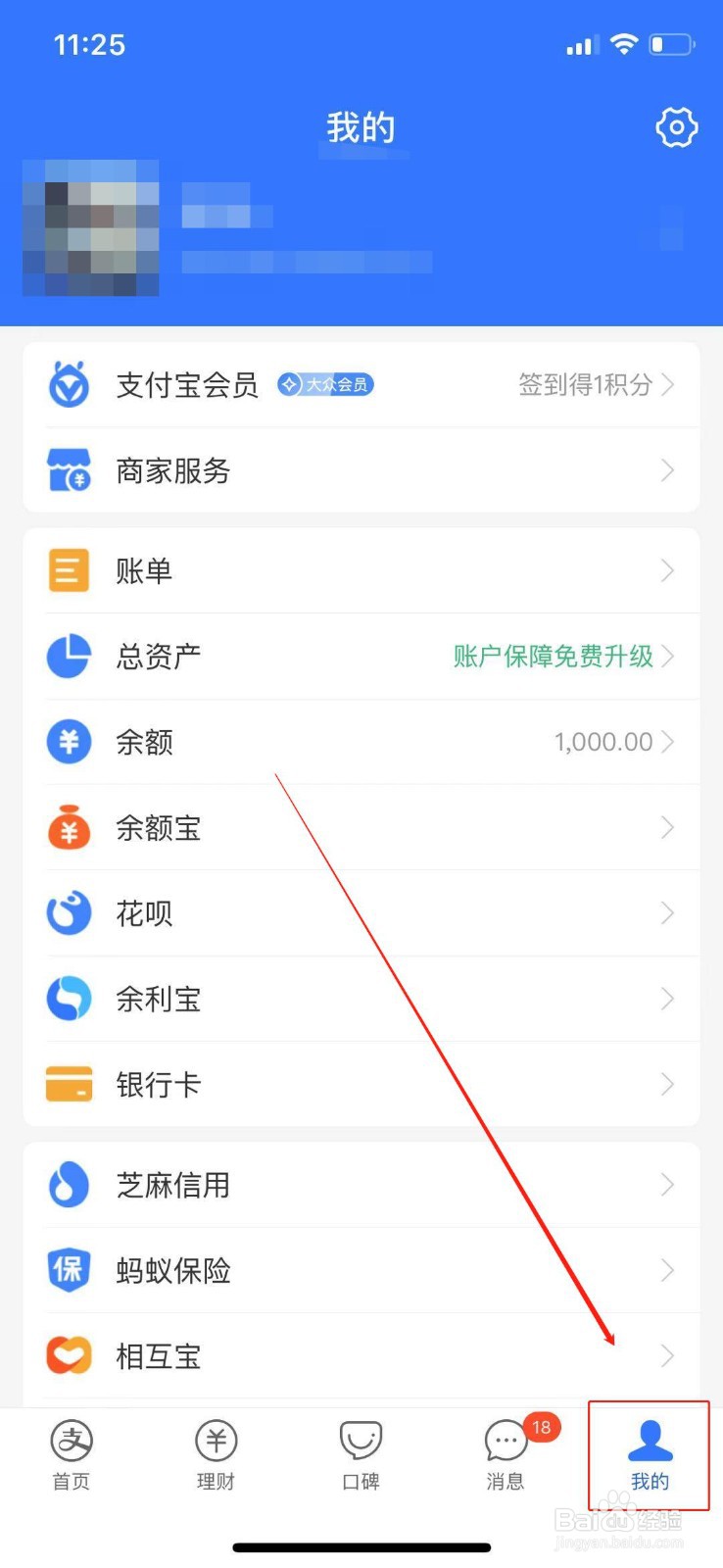Expand the 余额 row chevron
The width and height of the screenshot is (723, 1568).
669,742
